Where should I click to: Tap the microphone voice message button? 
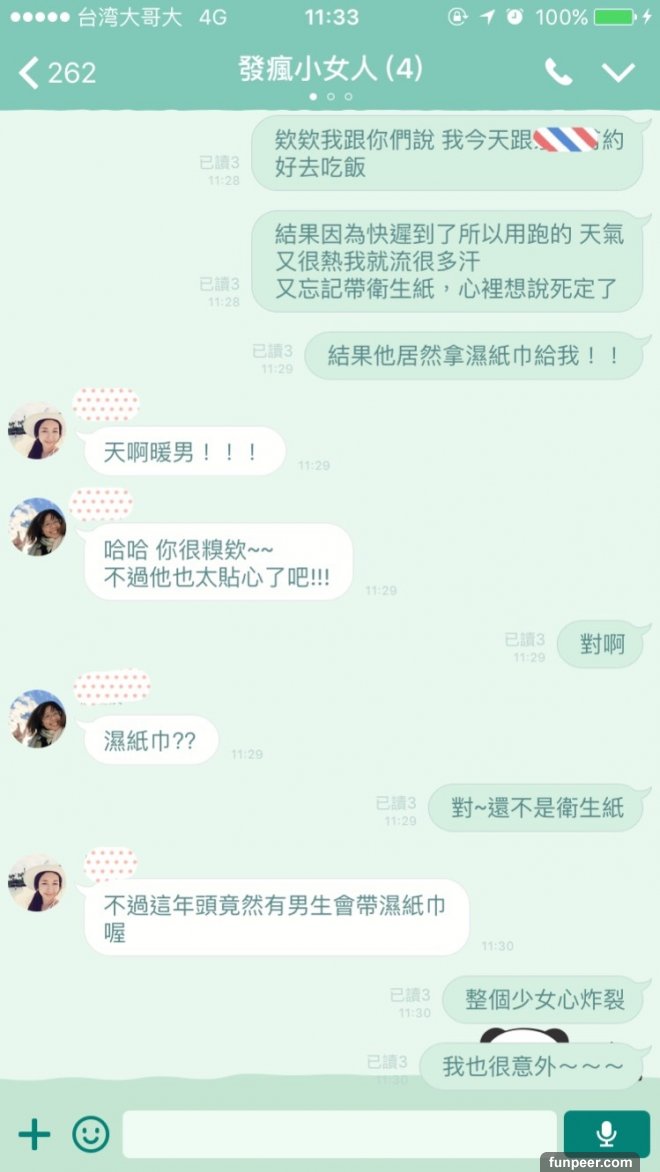(x=606, y=1133)
